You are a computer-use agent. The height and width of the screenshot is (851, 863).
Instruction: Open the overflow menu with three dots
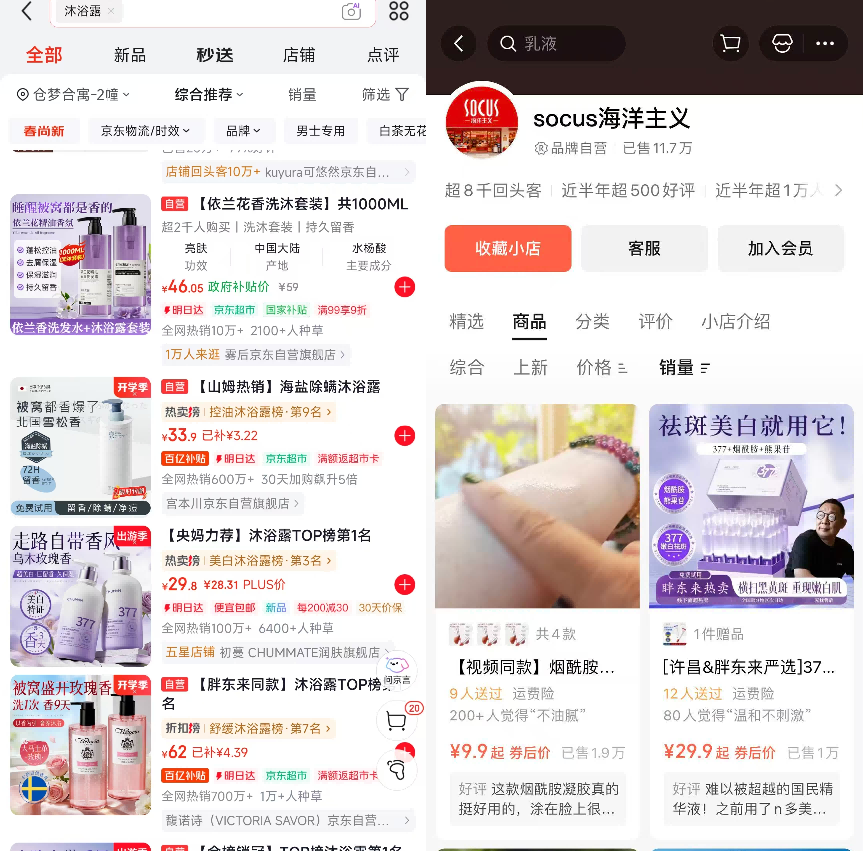tap(825, 44)
